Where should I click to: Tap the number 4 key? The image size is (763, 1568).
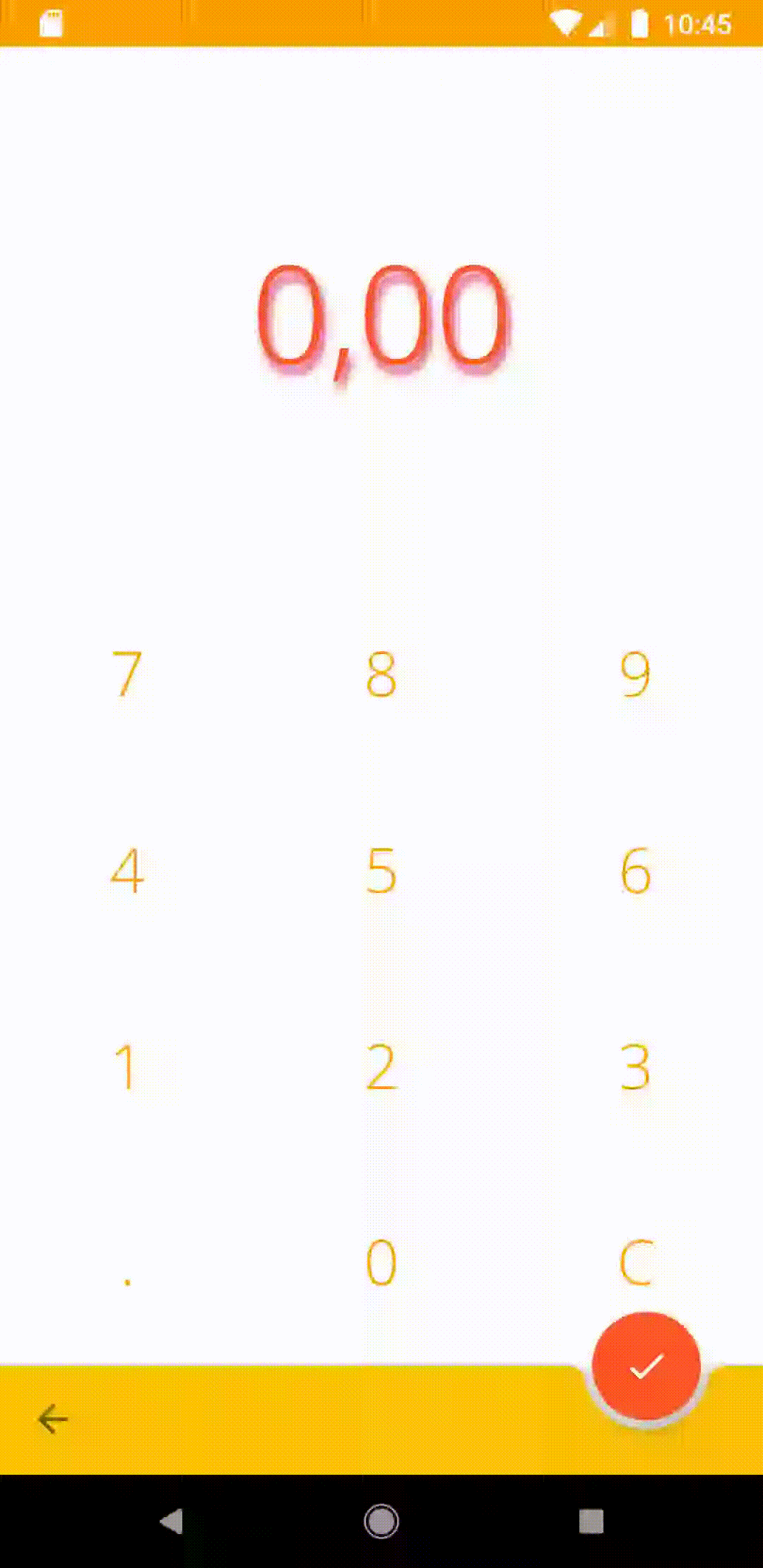point(127,871)
